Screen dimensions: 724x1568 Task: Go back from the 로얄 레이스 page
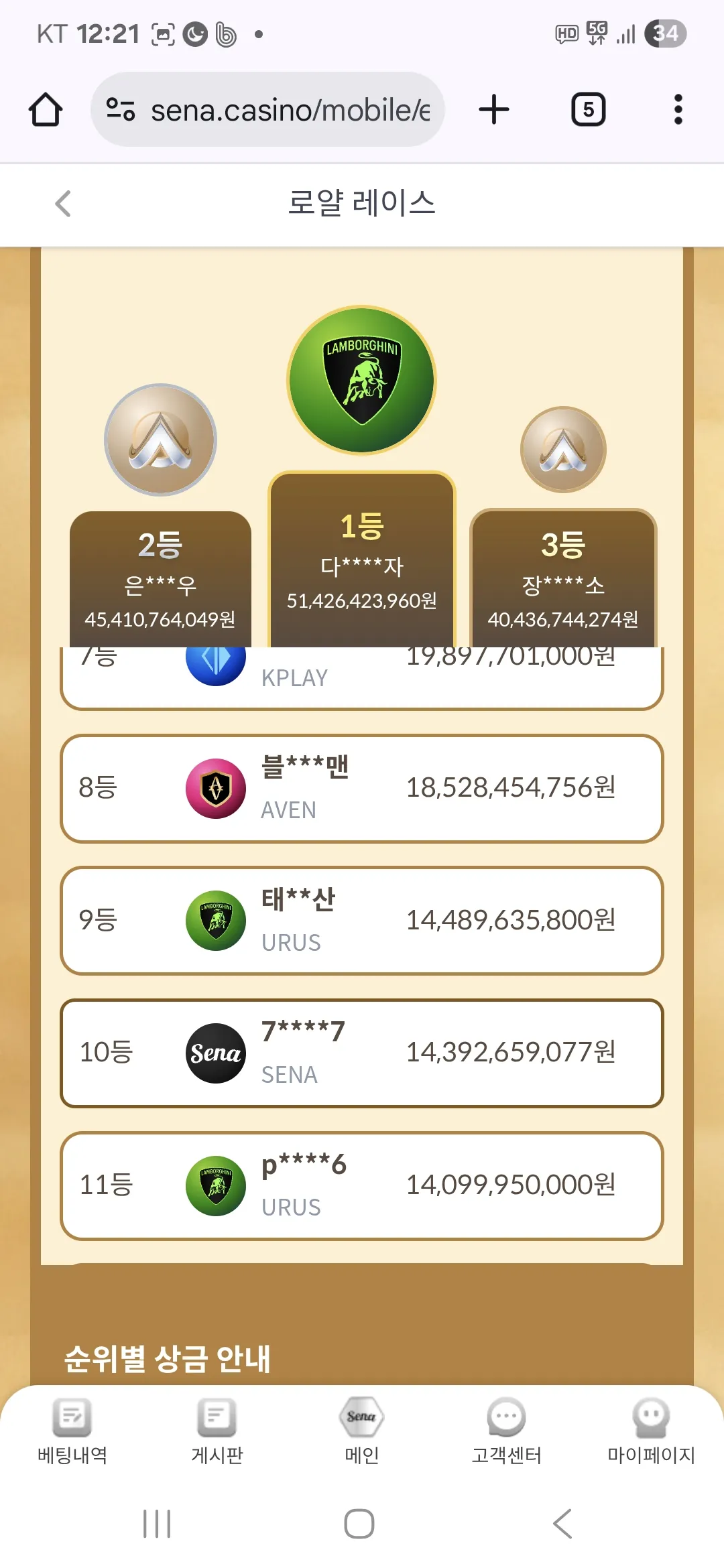click(63, 204)
